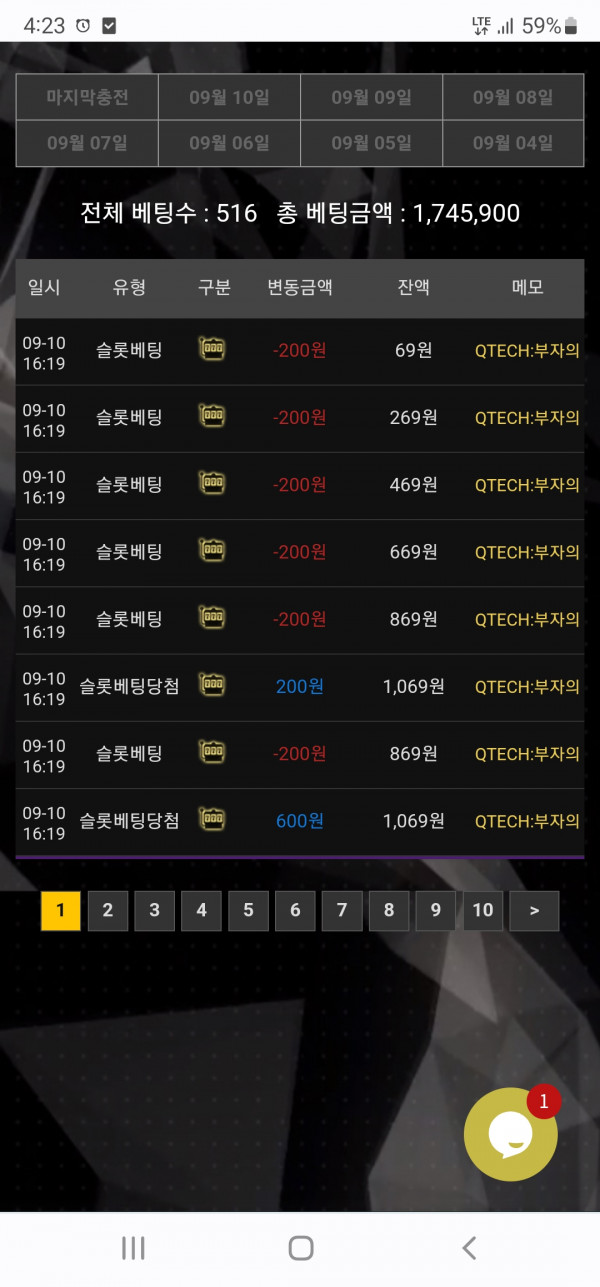Viewport: 600px width, 1287px height.
Task: Select the 마지막충전 date filter
Action: point(87,98)
